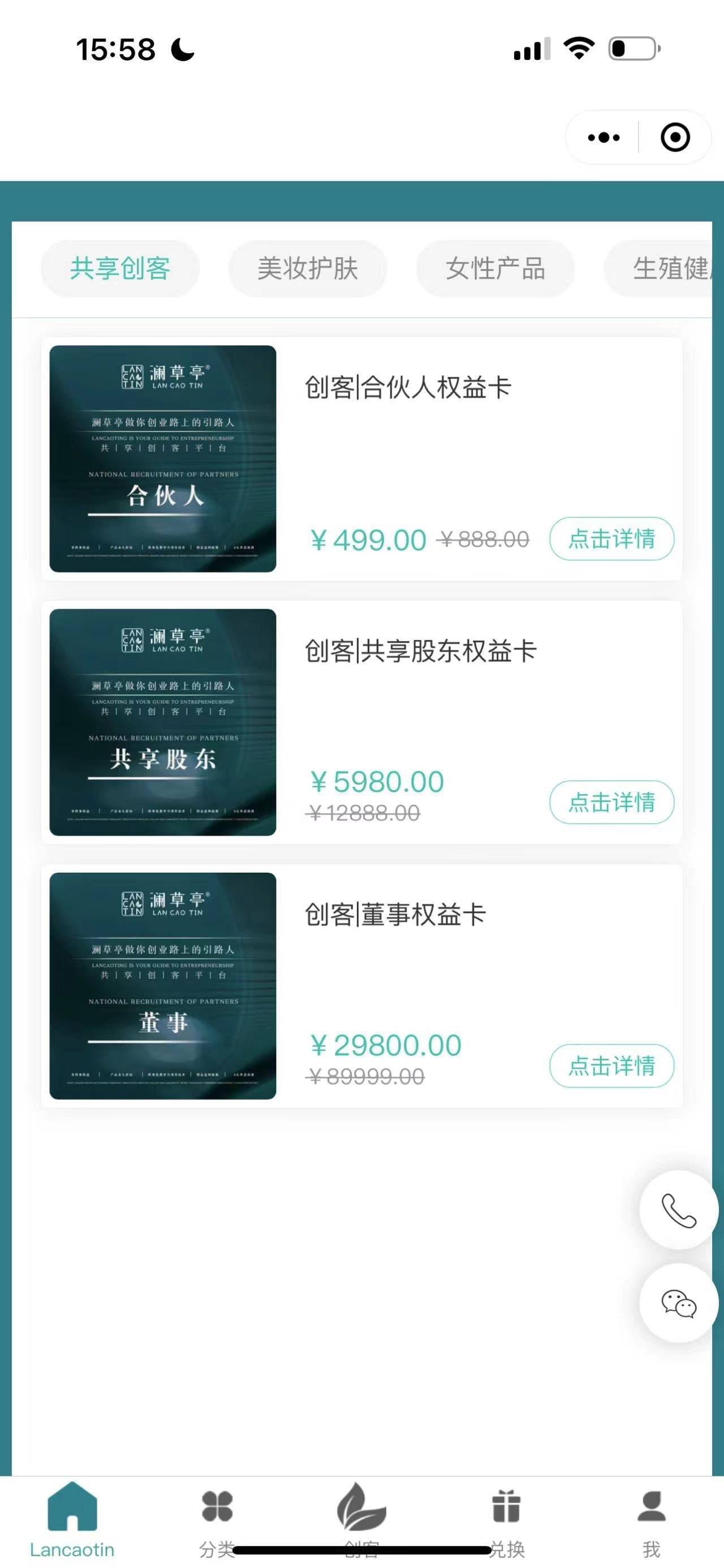The width and height of the screenshot is (724, 1568).
Task: View details for the ¥499.00 合伙人权益卡
Action: click(x=611, y=539)
